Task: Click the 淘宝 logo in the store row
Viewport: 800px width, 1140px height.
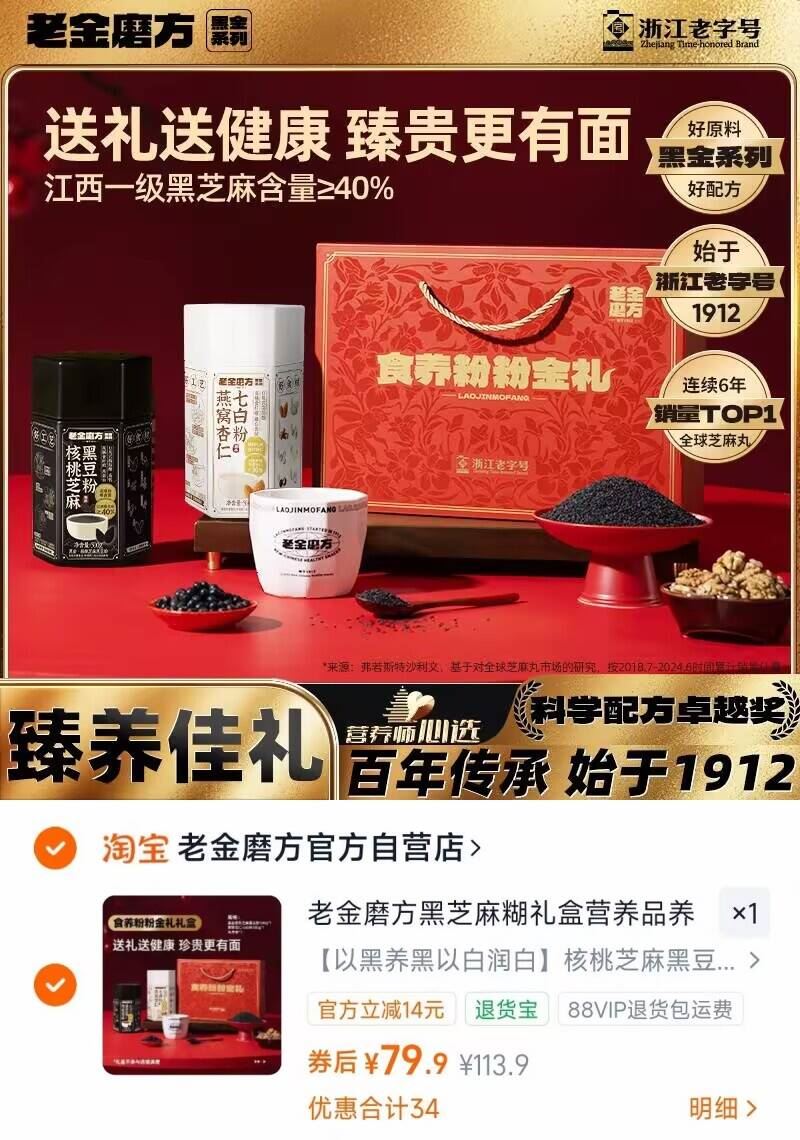Action: 133,846
